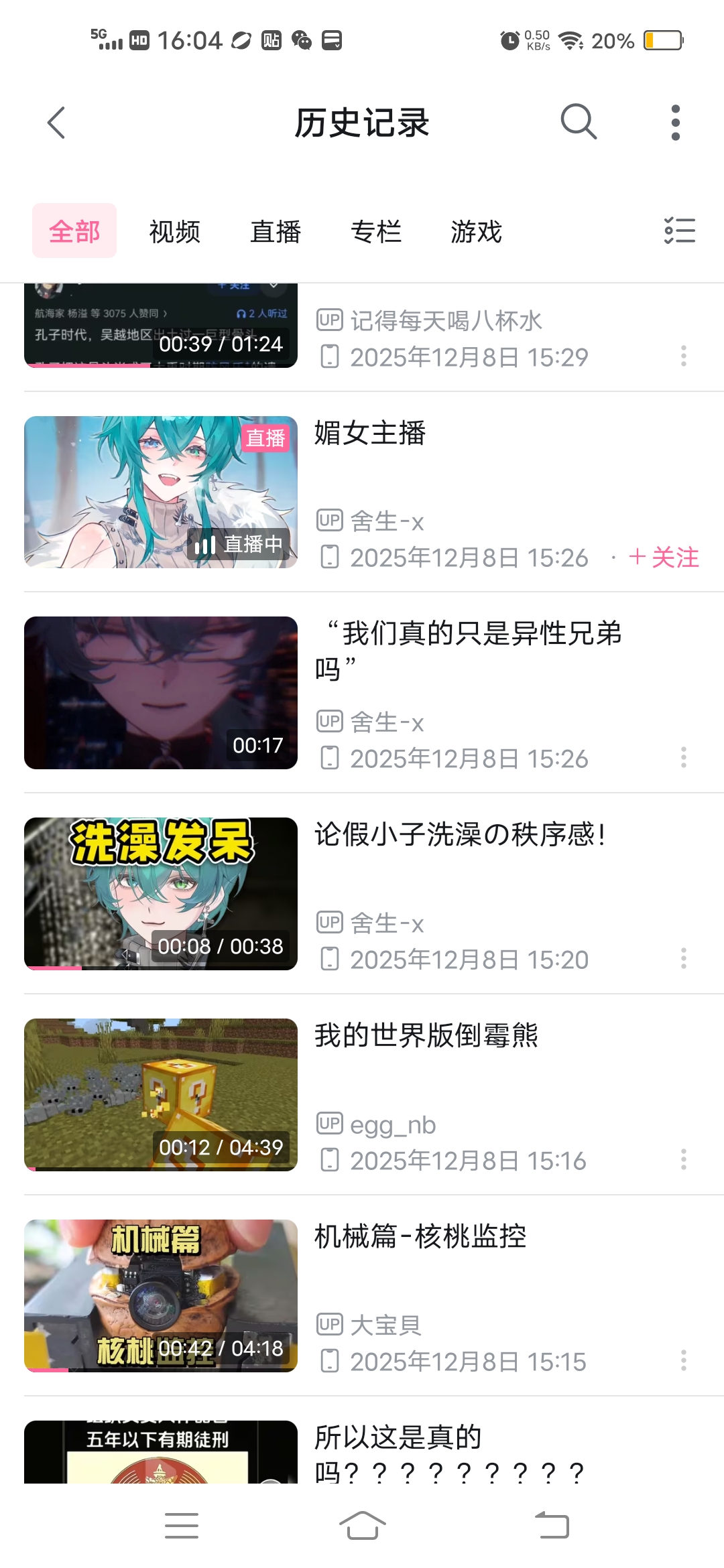Open video “我们真的只是异性兄弟吗”
Image resolution: width=724 pixels, height=1568 pixels.
click(x=161, y=693)
